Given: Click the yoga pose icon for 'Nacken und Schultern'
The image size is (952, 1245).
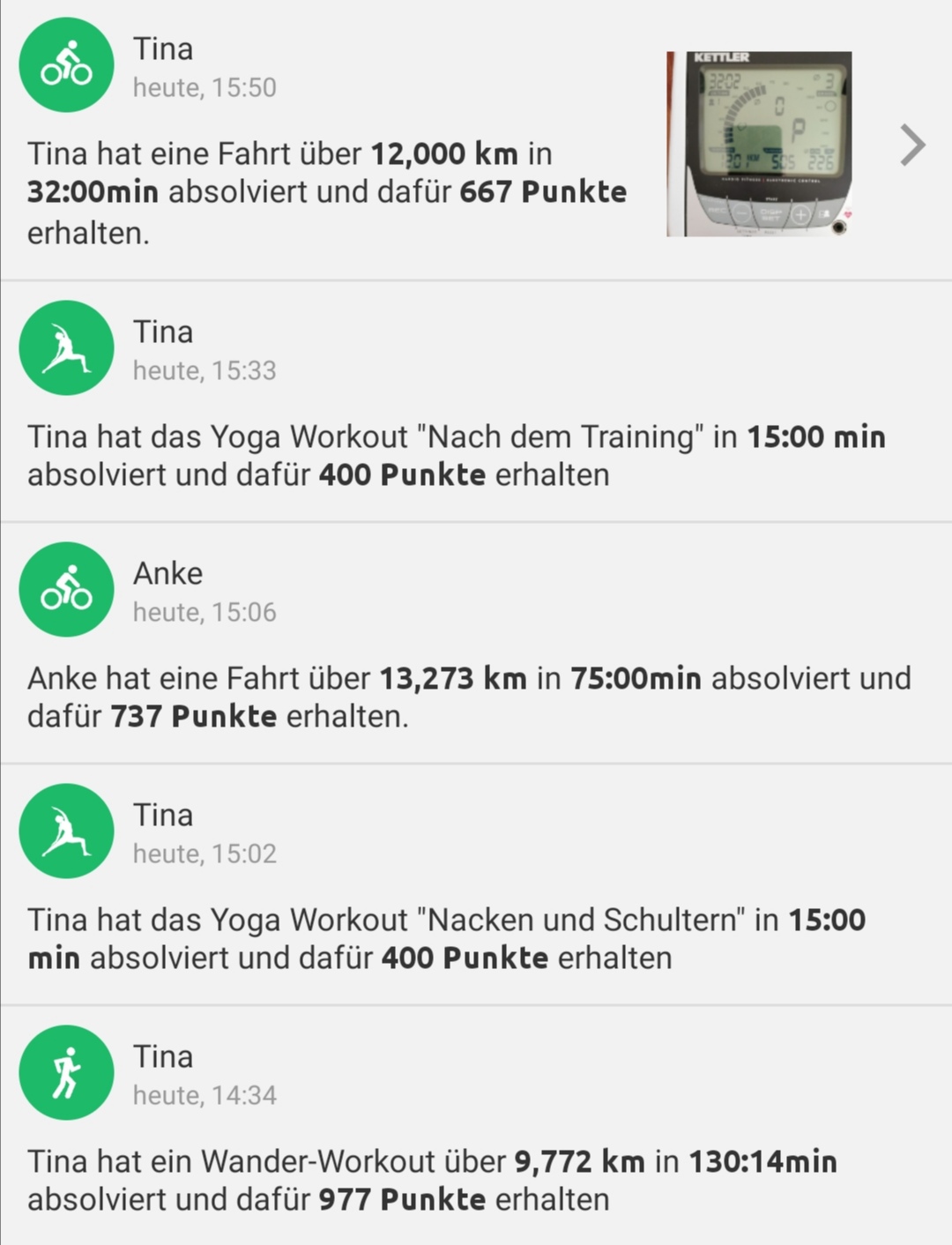Looking at the screenshot, I should [x=66, y=831].
